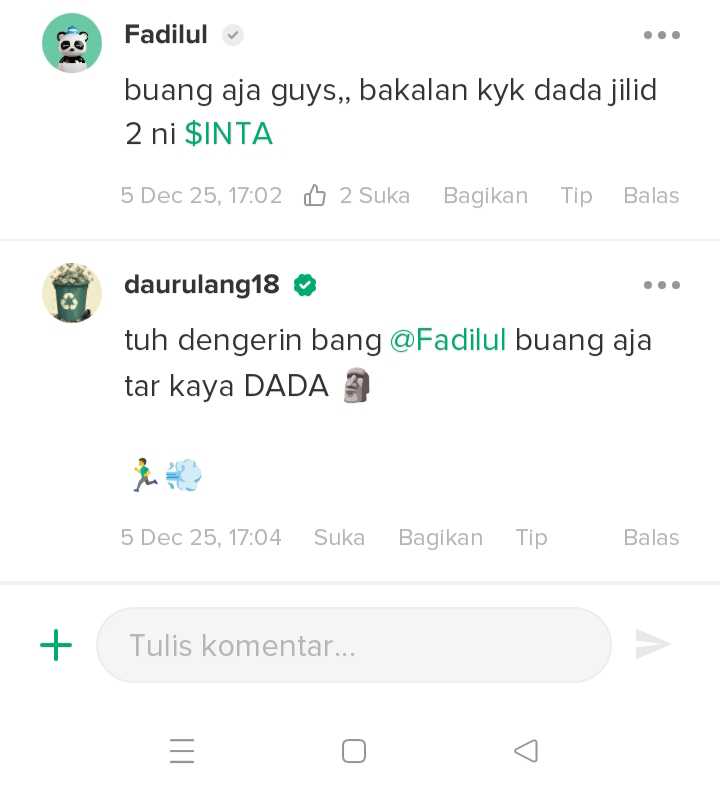Go back using the system back button
Image resolution: width=720 pixels, height=795 pixels.
point(525,751)
